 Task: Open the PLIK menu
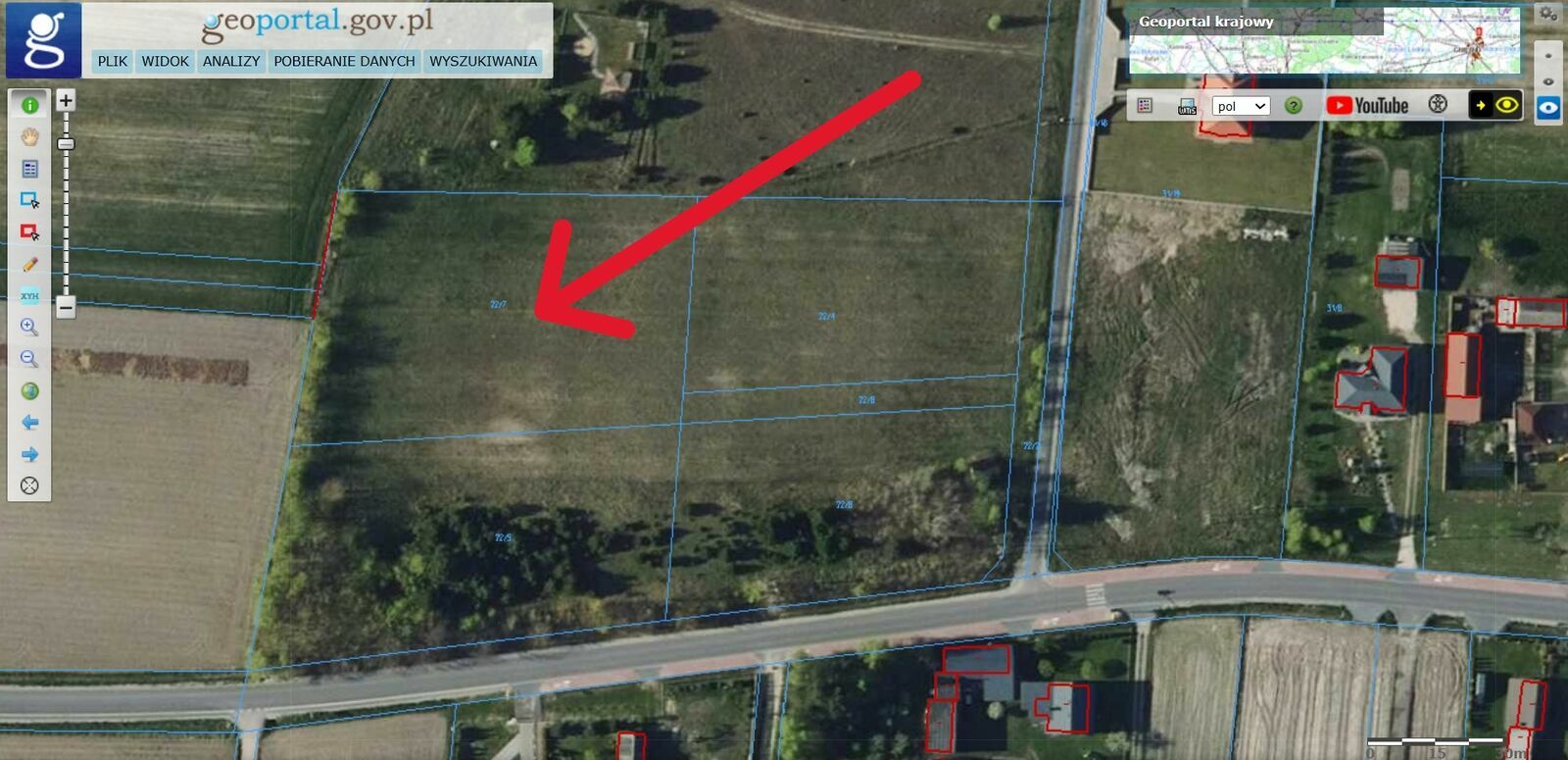pyautogui.click(x=113, y=61)
